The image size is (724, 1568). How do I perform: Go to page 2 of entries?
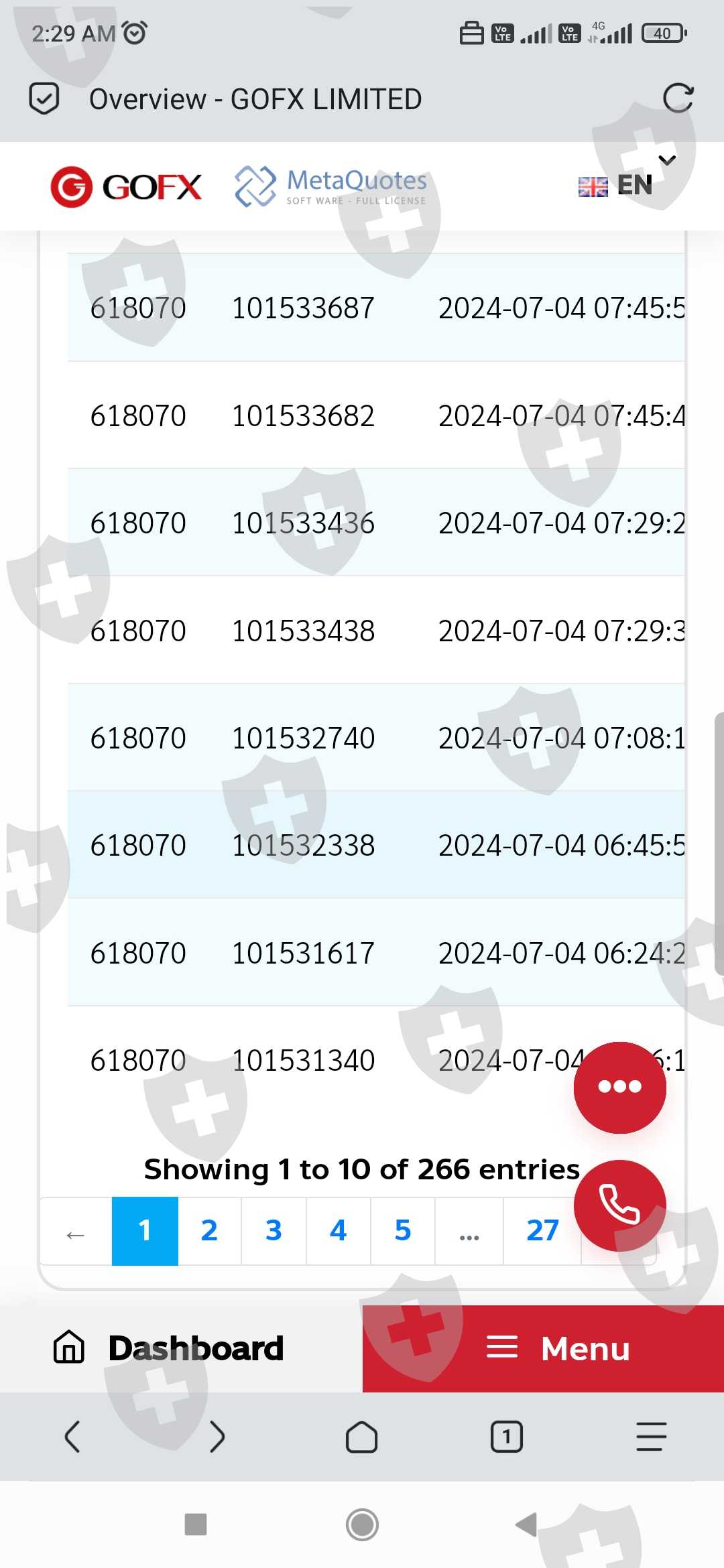coord(209,1230)
